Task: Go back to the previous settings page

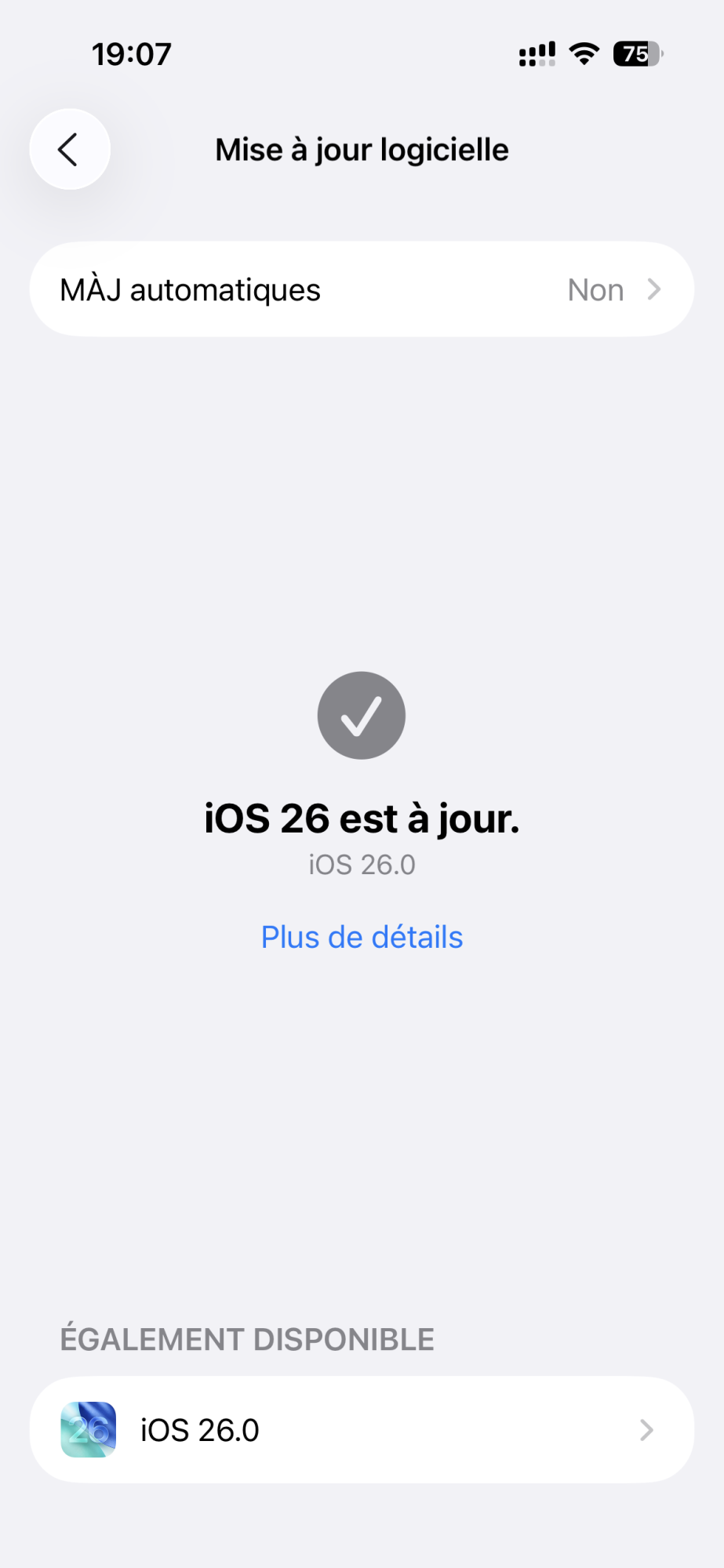Action: point(69,149)
